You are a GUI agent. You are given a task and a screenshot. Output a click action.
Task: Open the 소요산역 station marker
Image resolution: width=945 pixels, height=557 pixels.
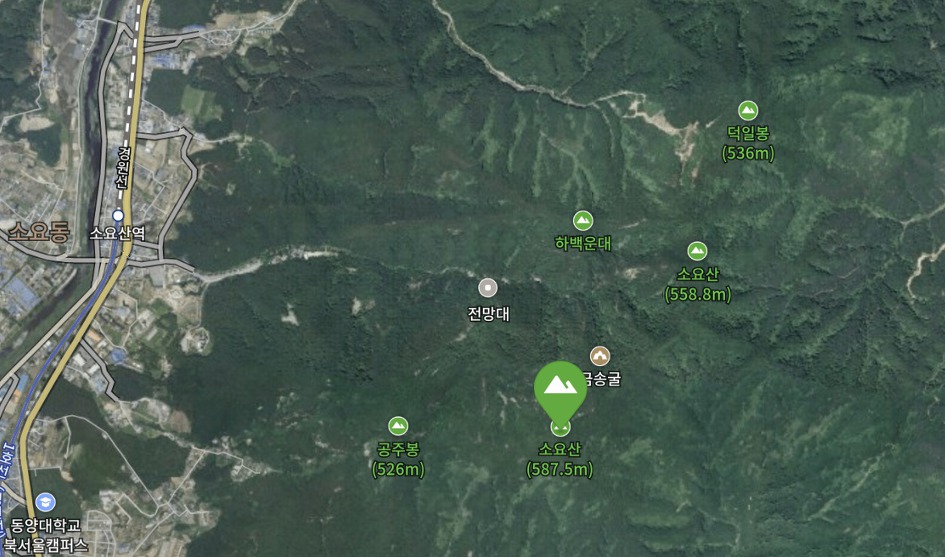pyautogui.click(x=118, y=215)
